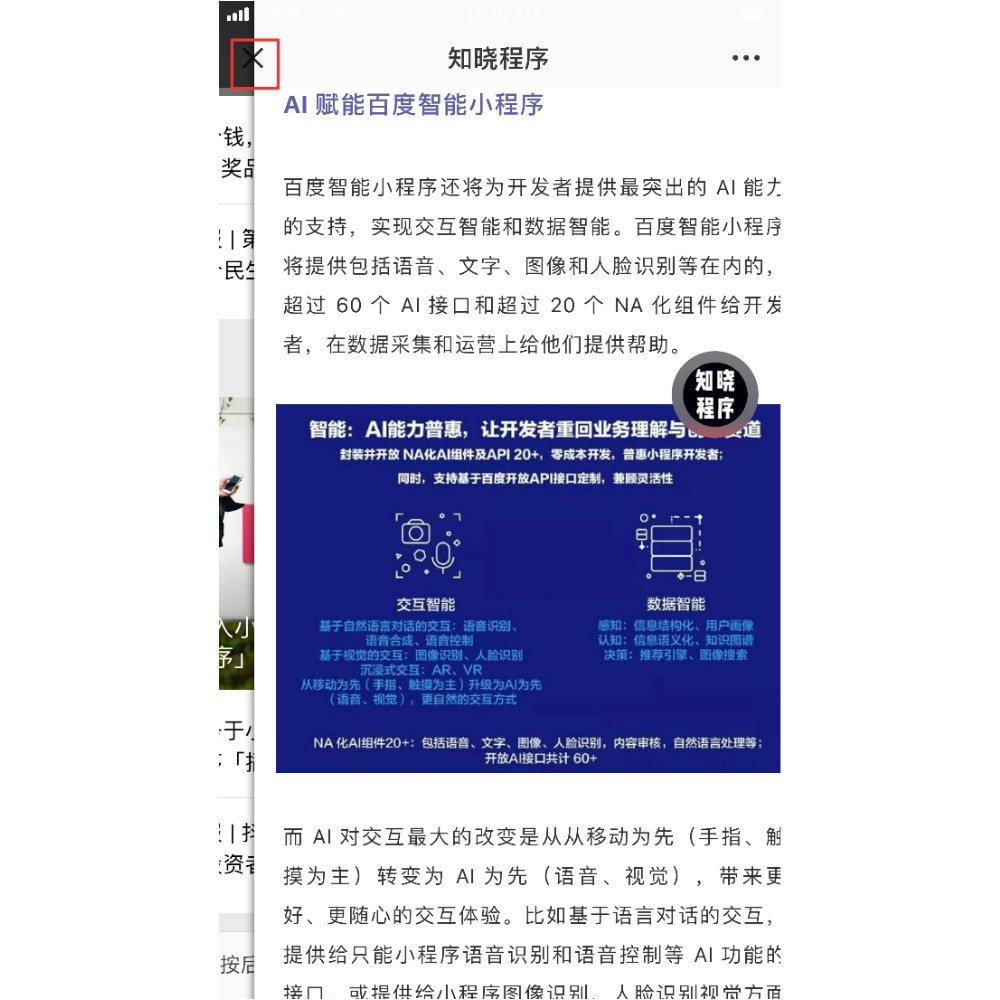This screenshot has height=1000, width=1000.
Task: Open the three-dot more options menu
Action: pos(746,59)
